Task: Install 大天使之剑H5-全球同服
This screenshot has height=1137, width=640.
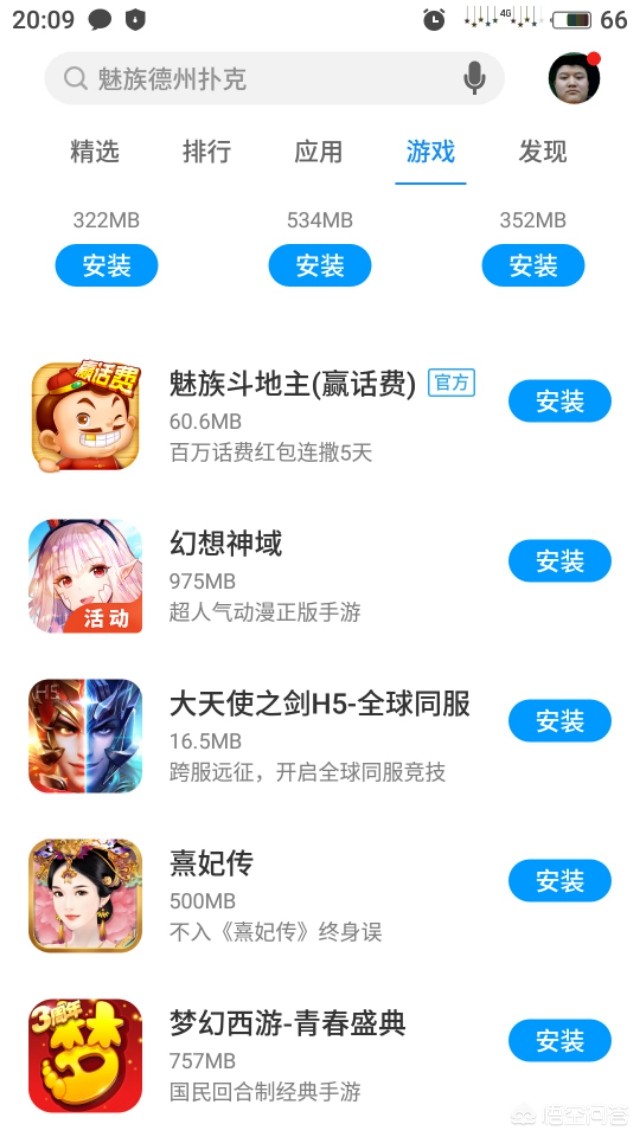Action: pos(559,721)
